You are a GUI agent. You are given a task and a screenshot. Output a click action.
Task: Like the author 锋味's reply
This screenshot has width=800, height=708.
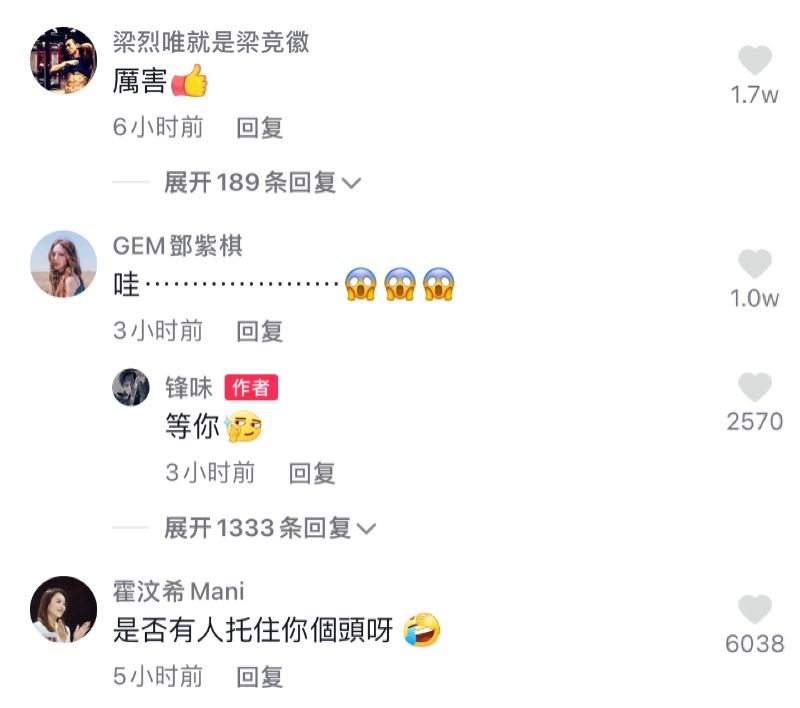(755, 388)
